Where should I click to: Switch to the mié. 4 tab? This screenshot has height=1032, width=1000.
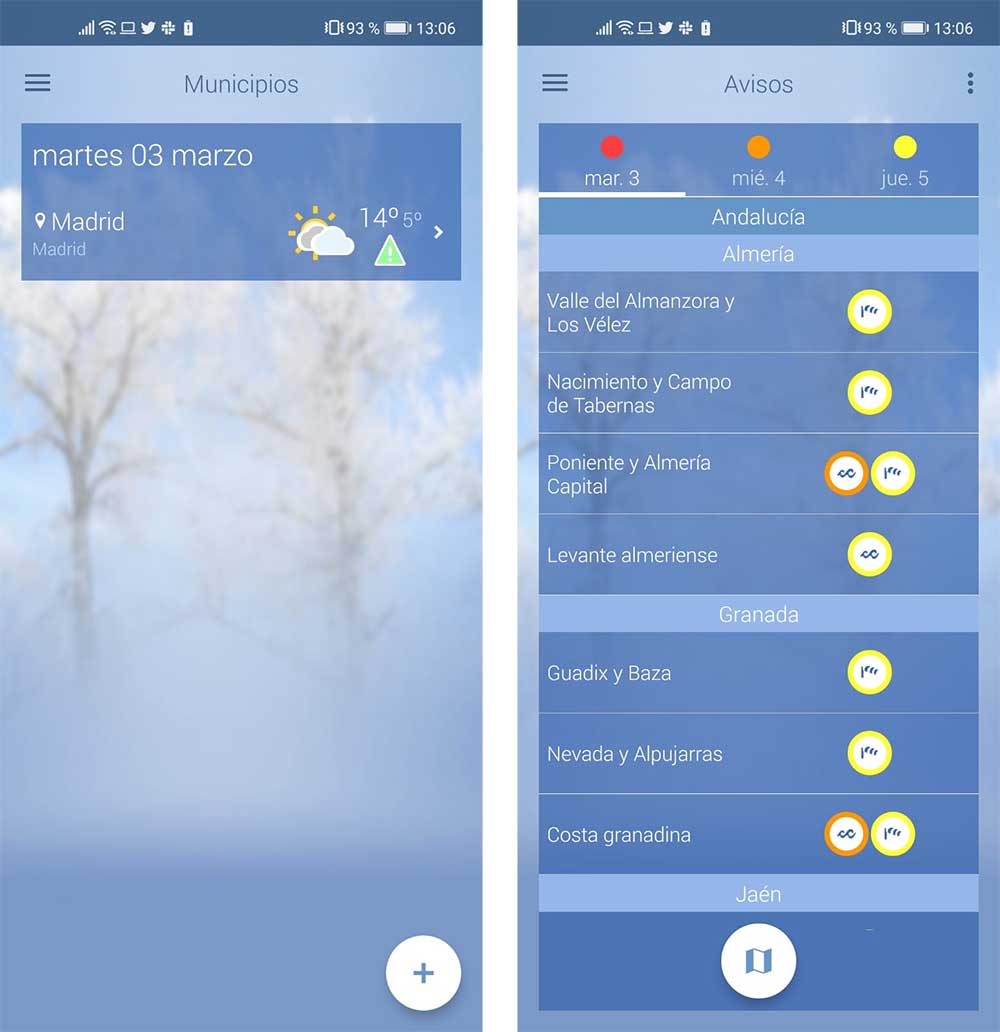coord(758,164)
